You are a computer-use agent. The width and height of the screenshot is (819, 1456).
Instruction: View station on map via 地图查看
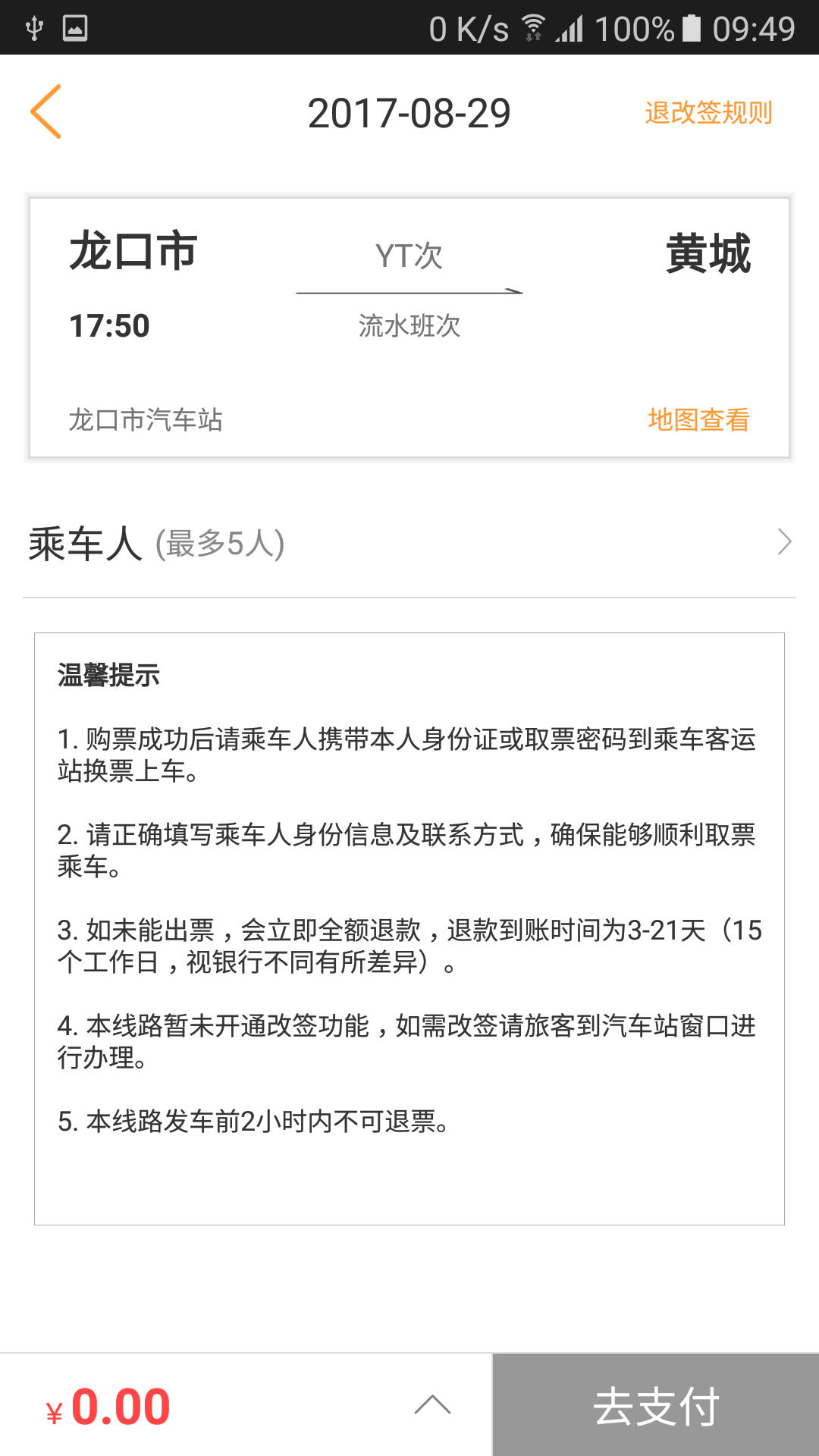(698, 419)
